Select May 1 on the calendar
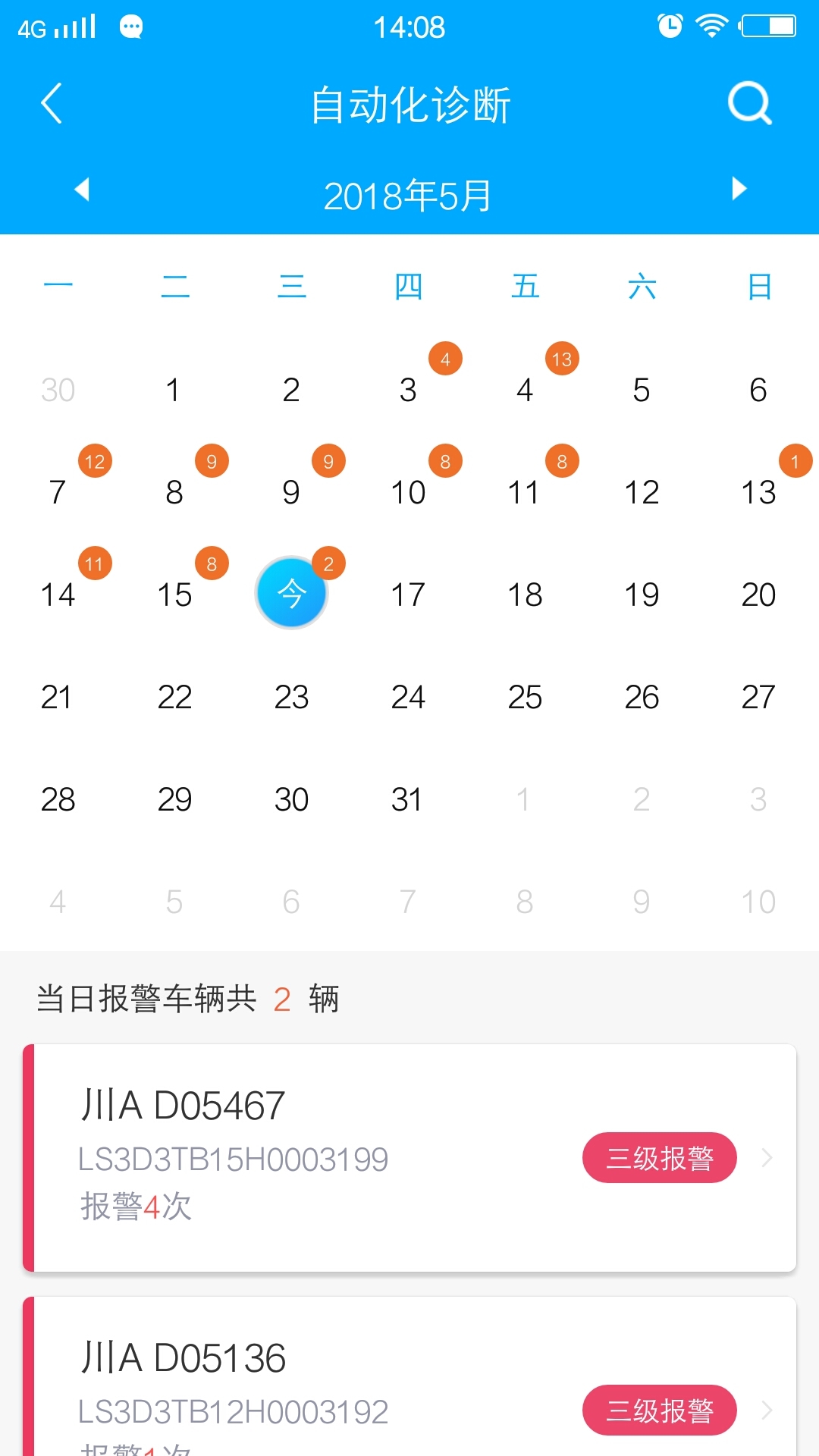 point(174,390)
